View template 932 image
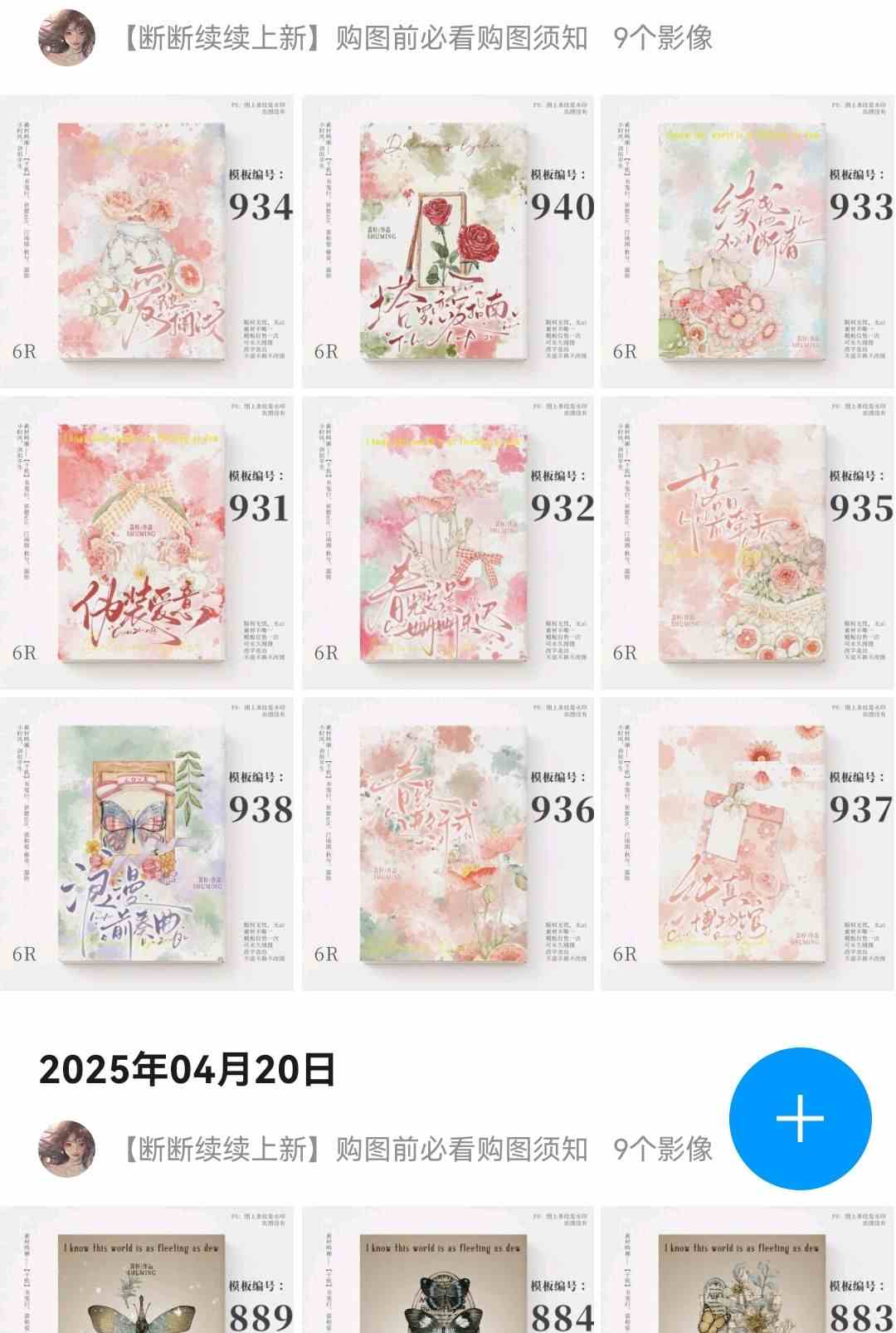This screenshot has height=1333, width=896. click(x=447, y=543)
